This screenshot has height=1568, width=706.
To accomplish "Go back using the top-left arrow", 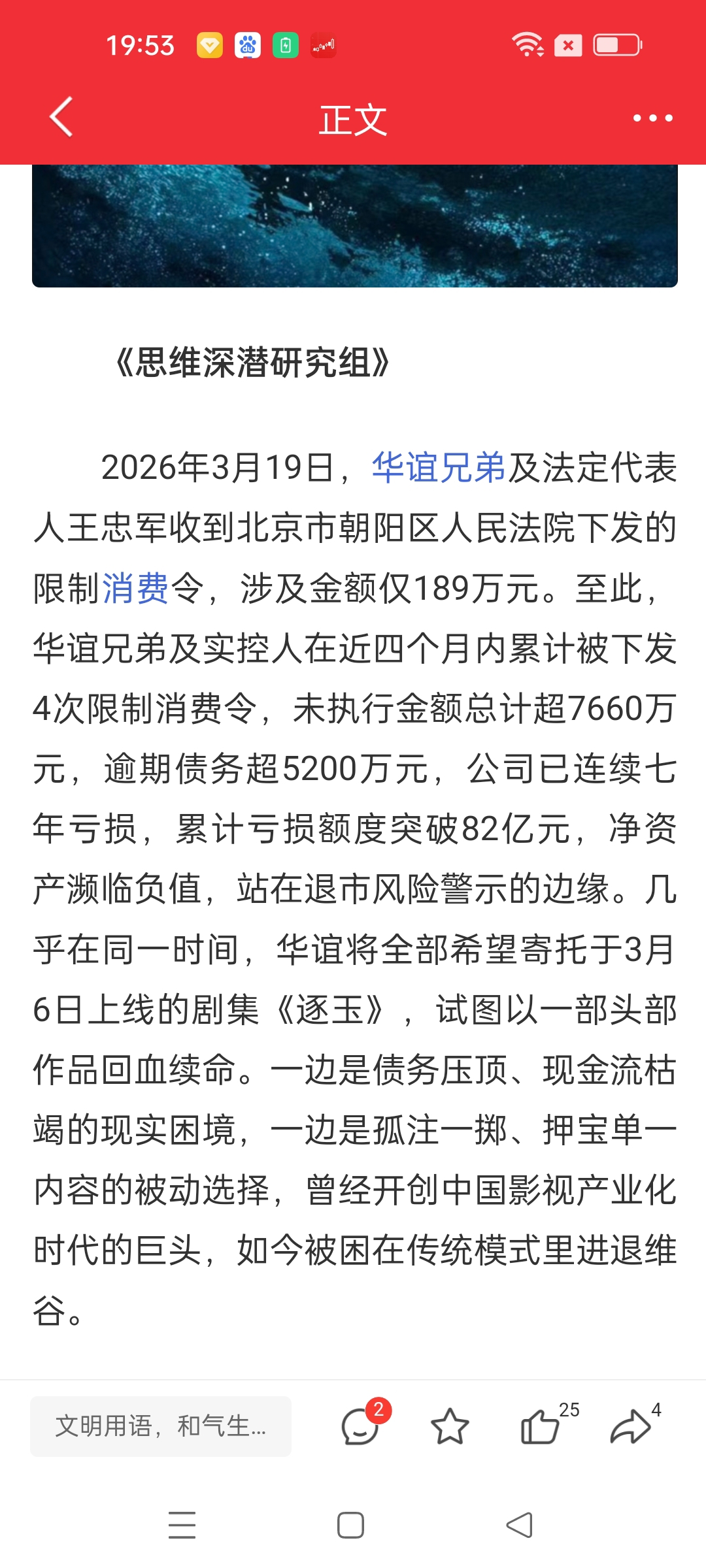I will click(61, 118).
